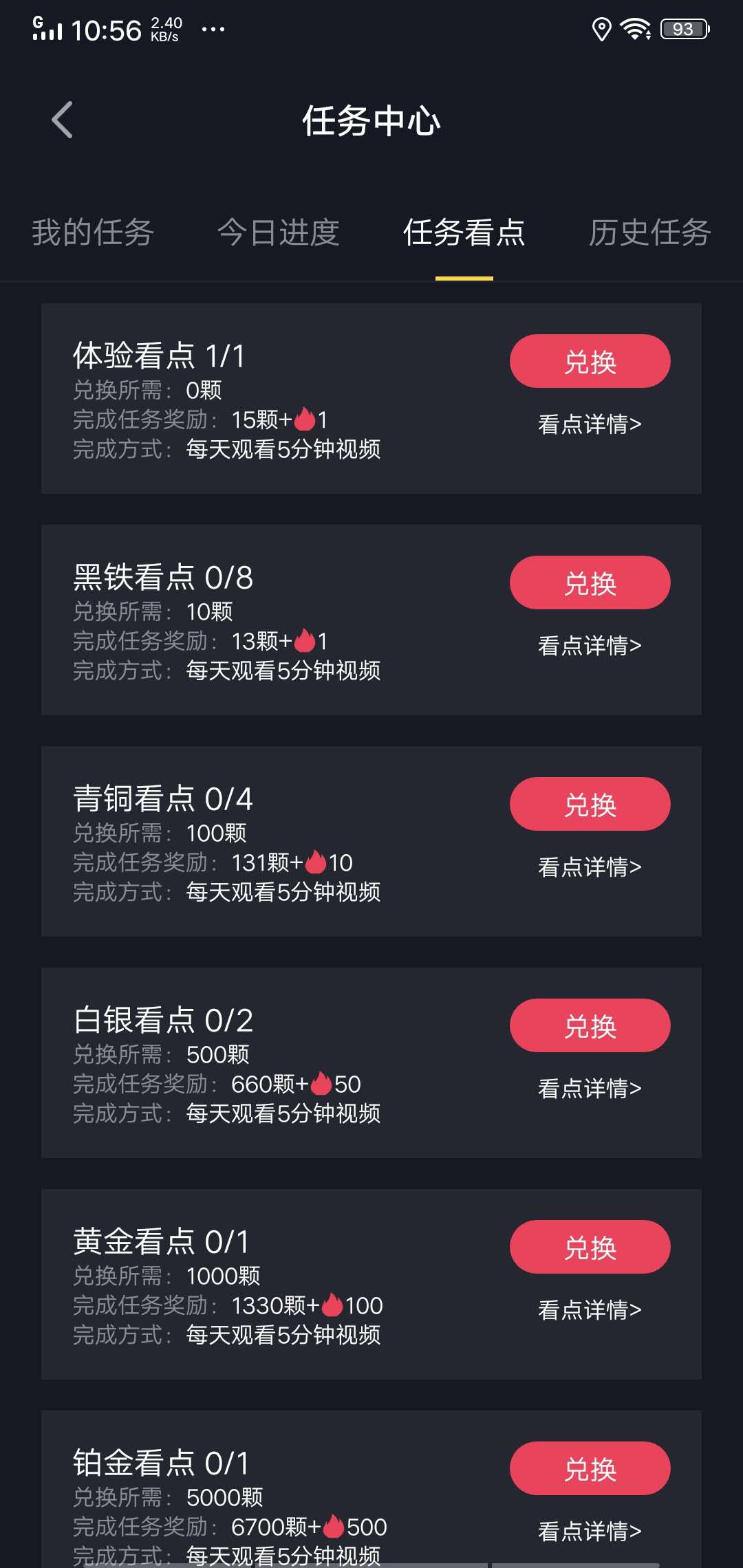743x1568 pixels.
Task: Expand 看点详情 under 体验看点
Action: point(589,425)
